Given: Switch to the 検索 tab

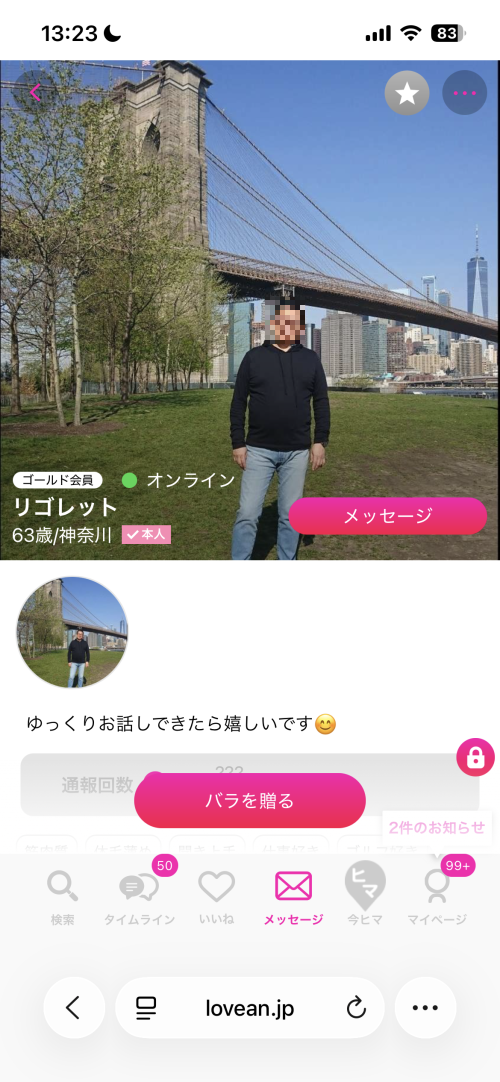Looking at the screenshot, I should coord(62,897).
